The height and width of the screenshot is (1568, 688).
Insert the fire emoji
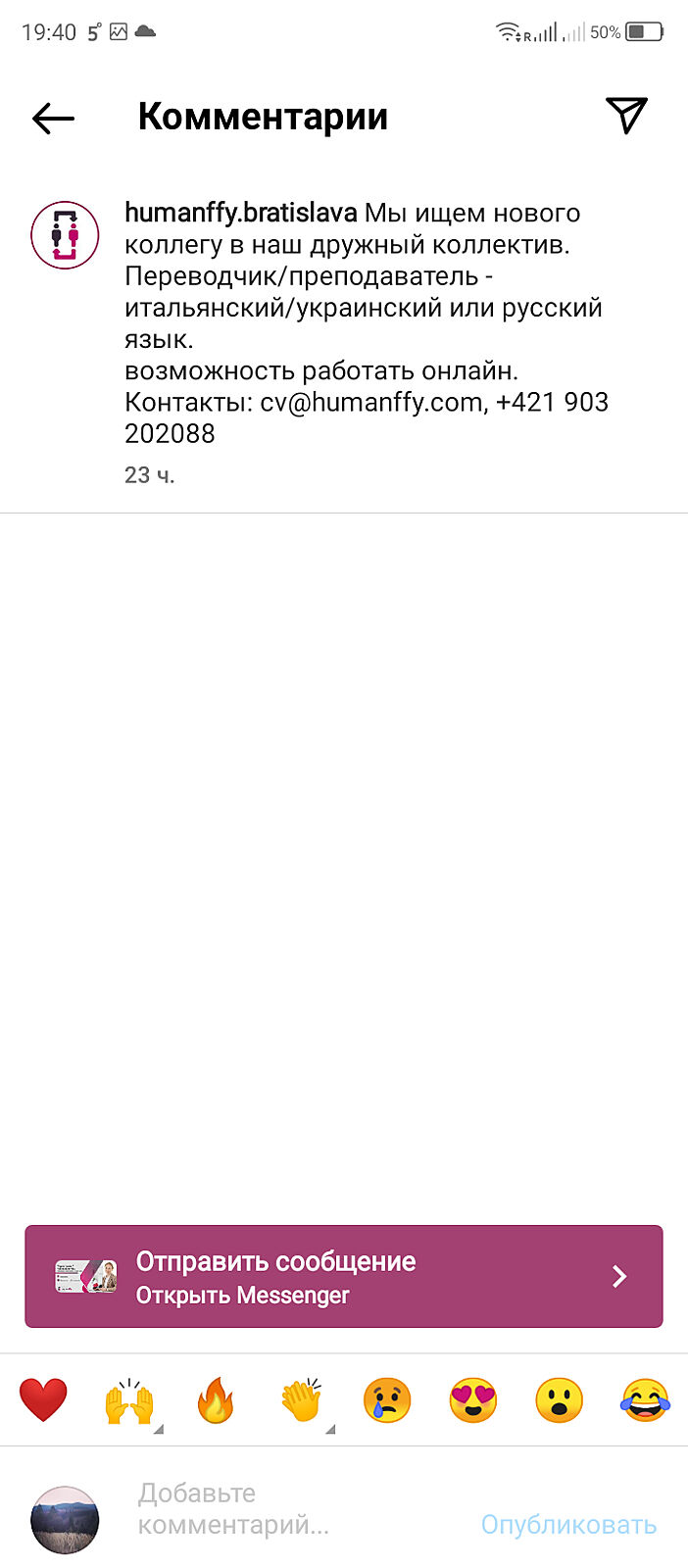216,1400
